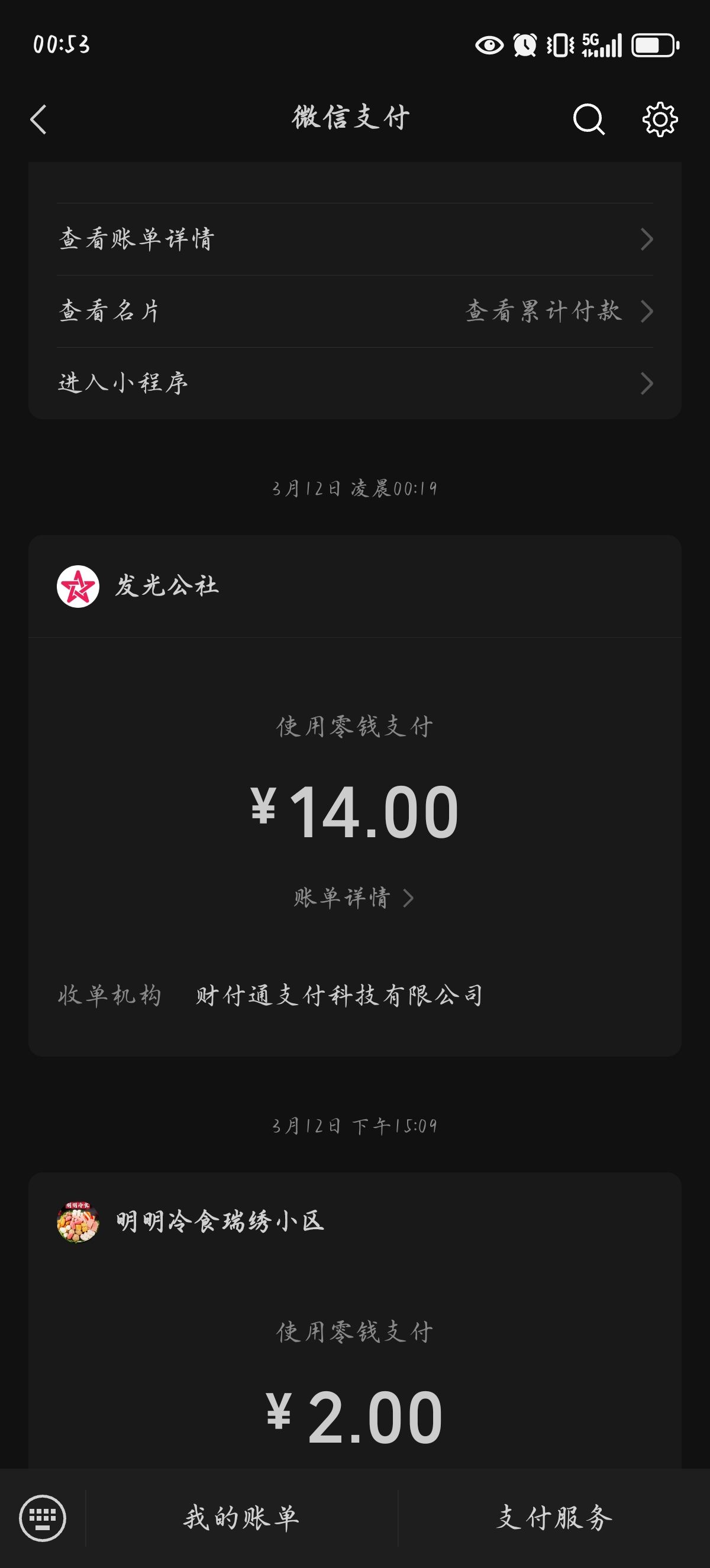
Task: Open 支付服务 menu
Action: 554,1518
